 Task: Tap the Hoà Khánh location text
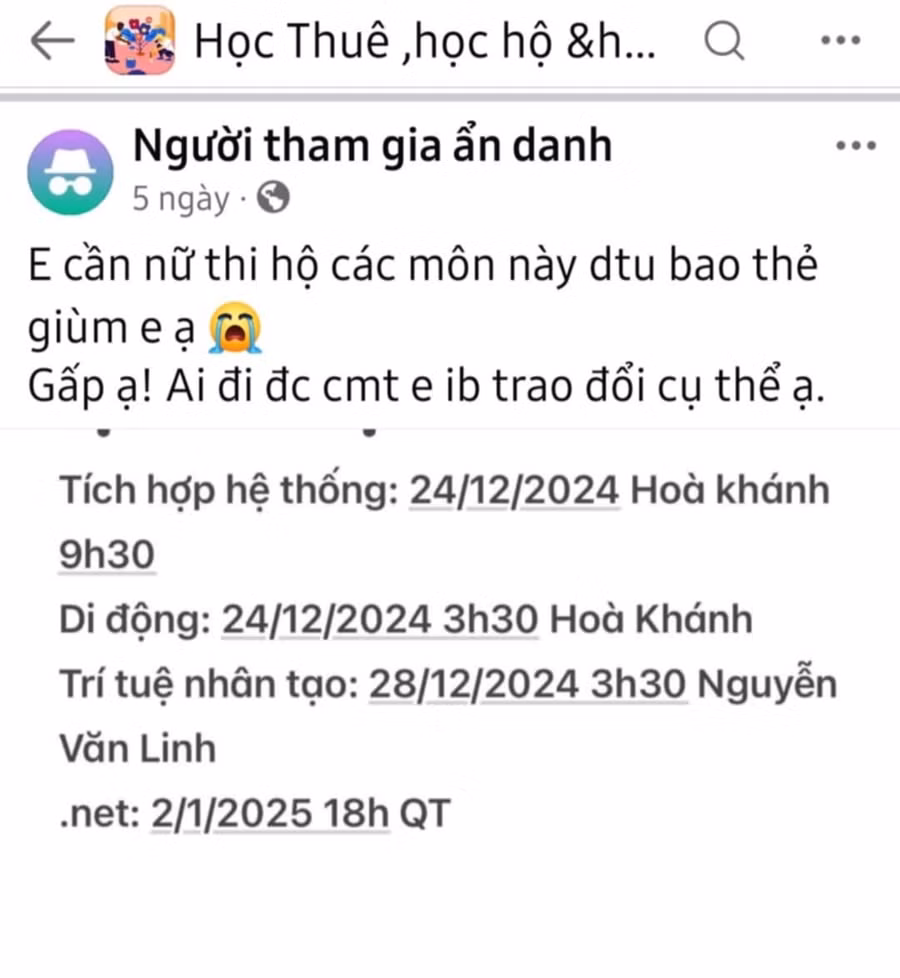click(660, 618)
